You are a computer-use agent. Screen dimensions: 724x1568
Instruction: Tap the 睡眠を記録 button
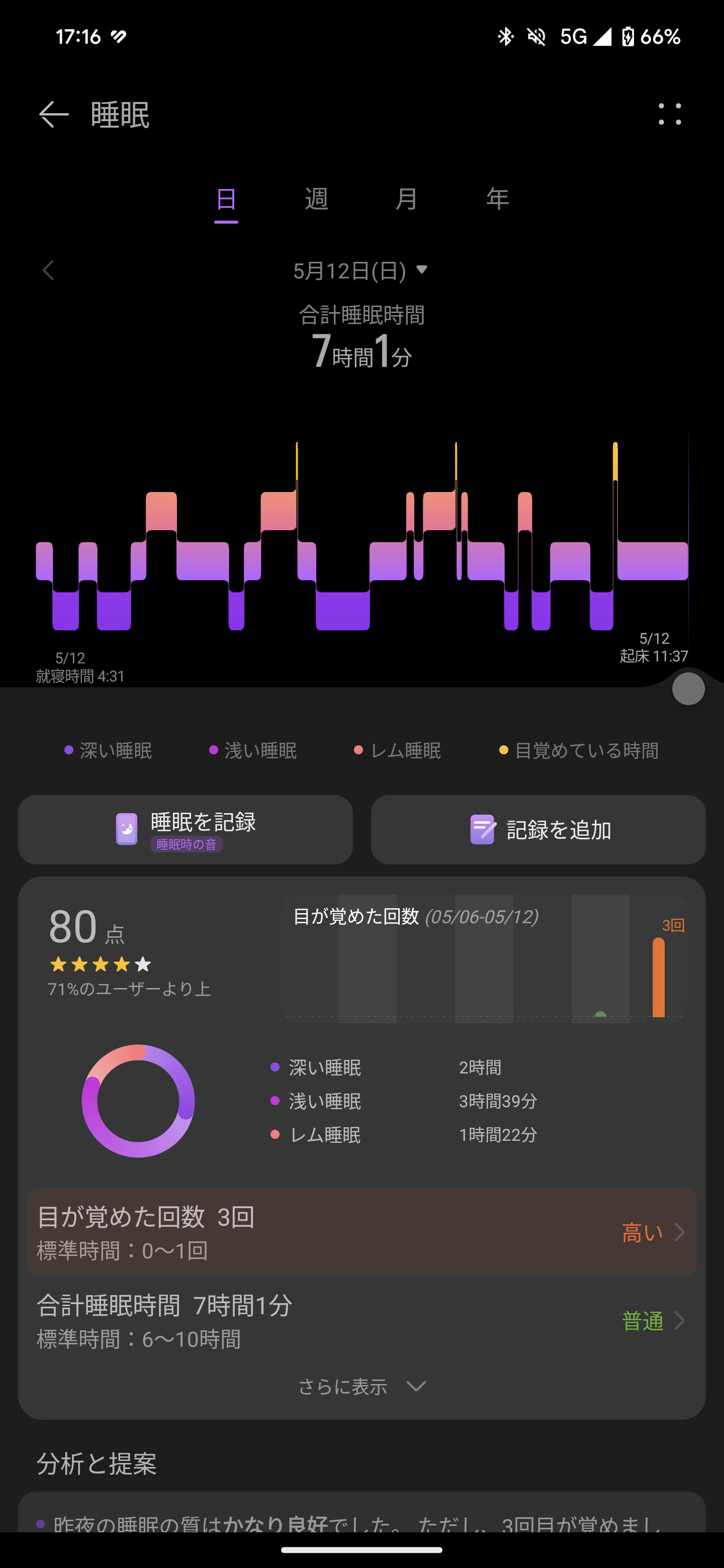[x=186, y=829]
